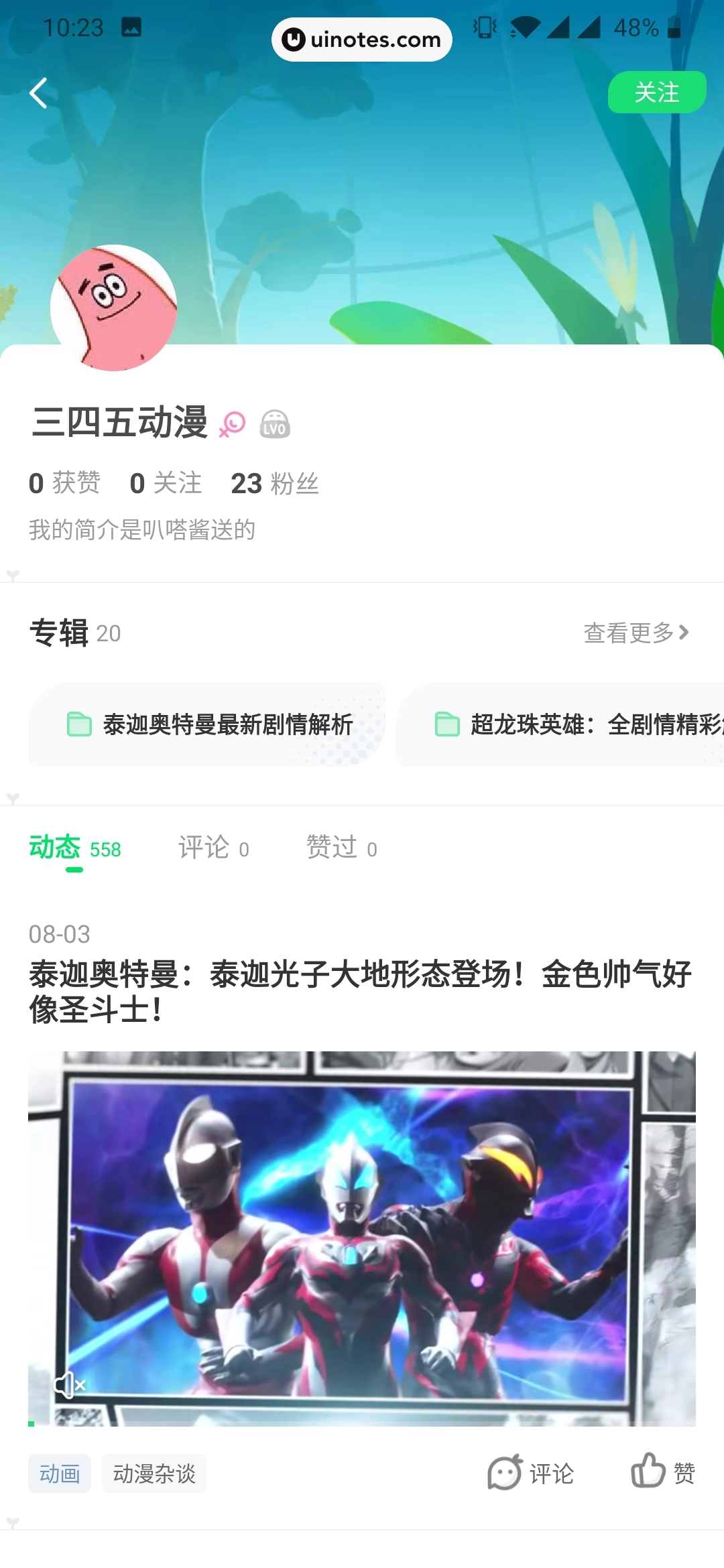Tap the 动画 tag chip
Screen dimensions: 724x1568
[x=60, y=1474]
